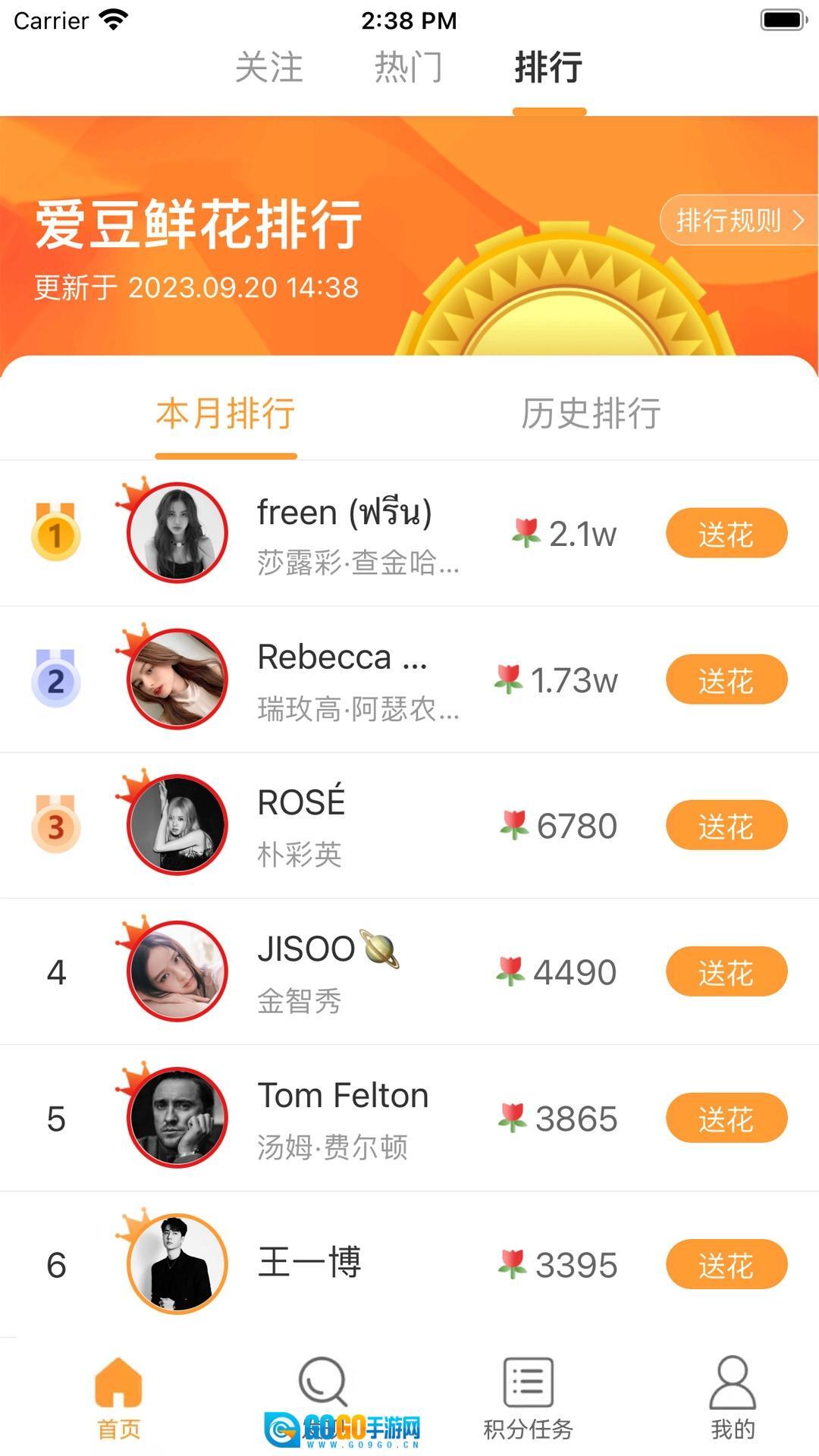
Task: Switch to the 历史排行 history ranking tab
Action: (x=592, y=413)
